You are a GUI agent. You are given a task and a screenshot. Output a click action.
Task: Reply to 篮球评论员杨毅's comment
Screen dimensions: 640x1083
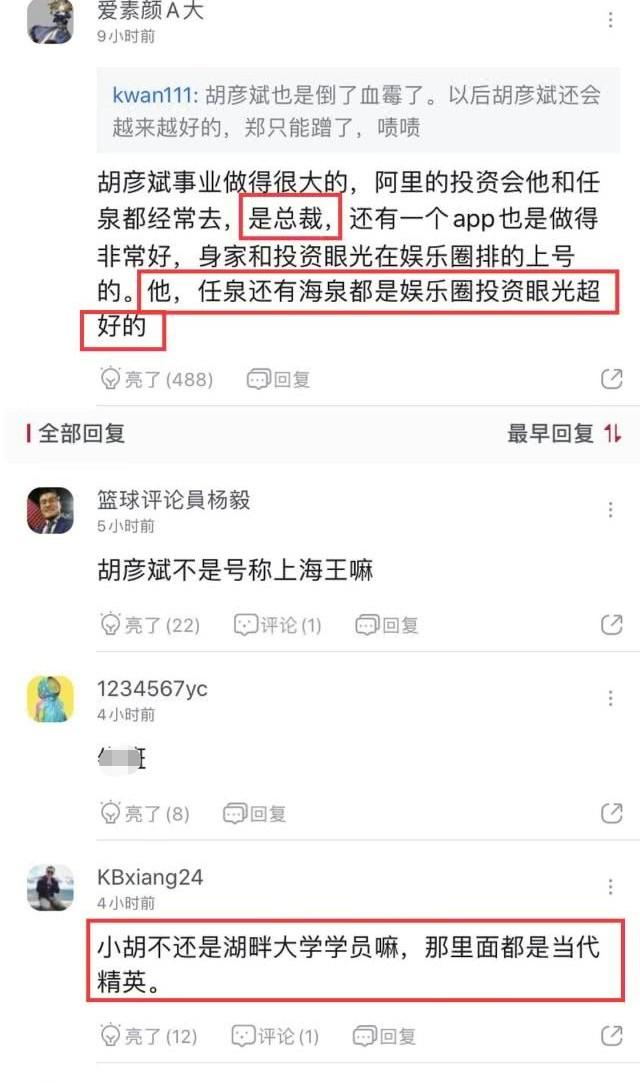coord(387,625)
